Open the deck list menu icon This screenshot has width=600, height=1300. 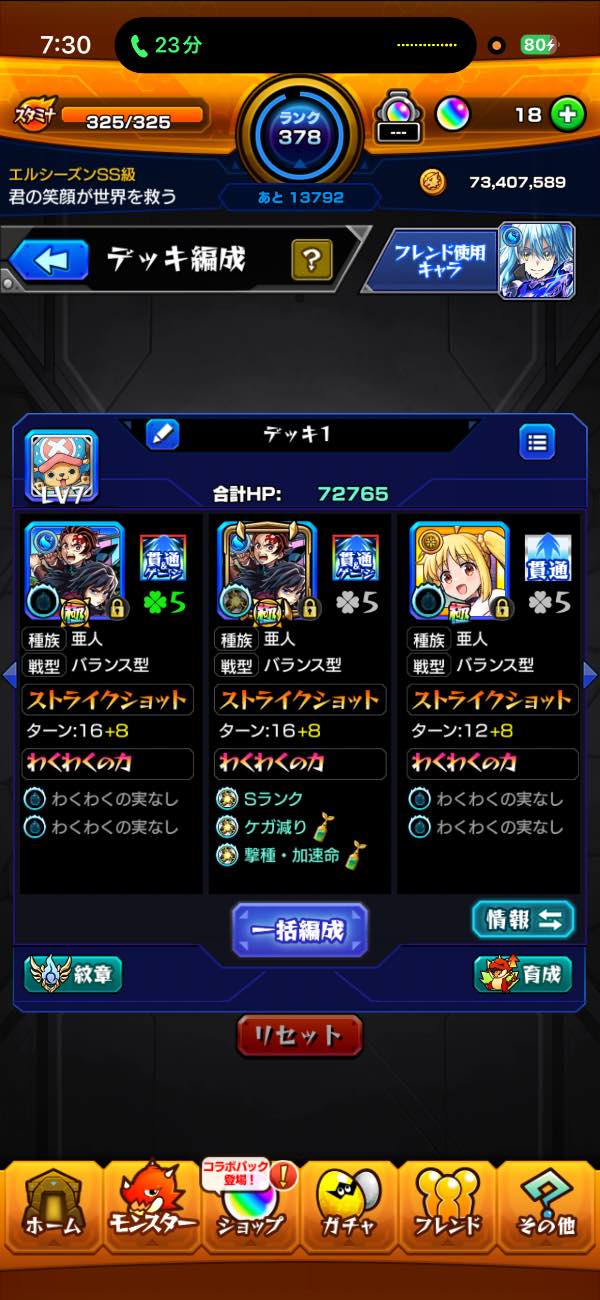coord(537,441)
